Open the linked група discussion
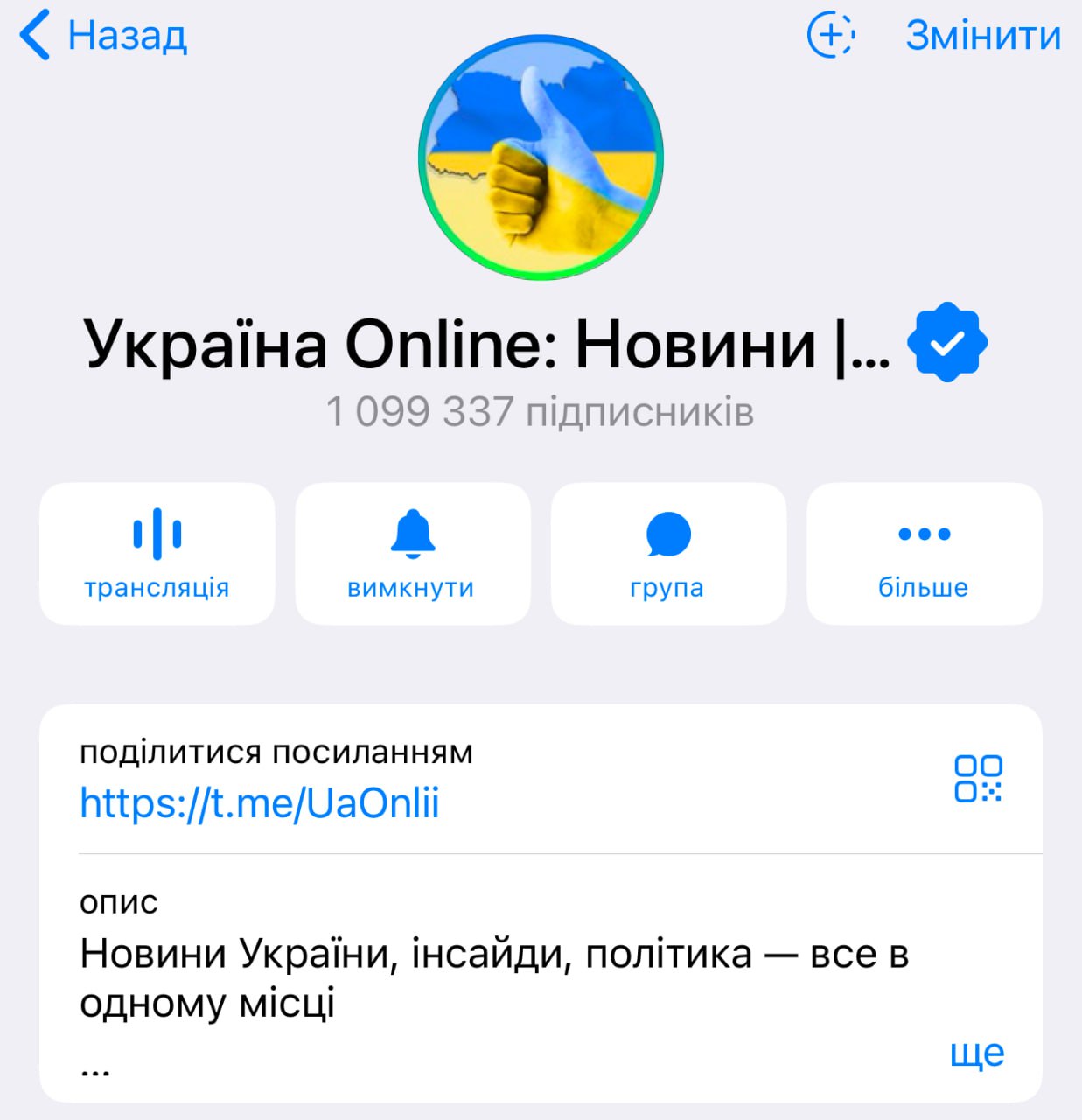 tap(668, 554)
